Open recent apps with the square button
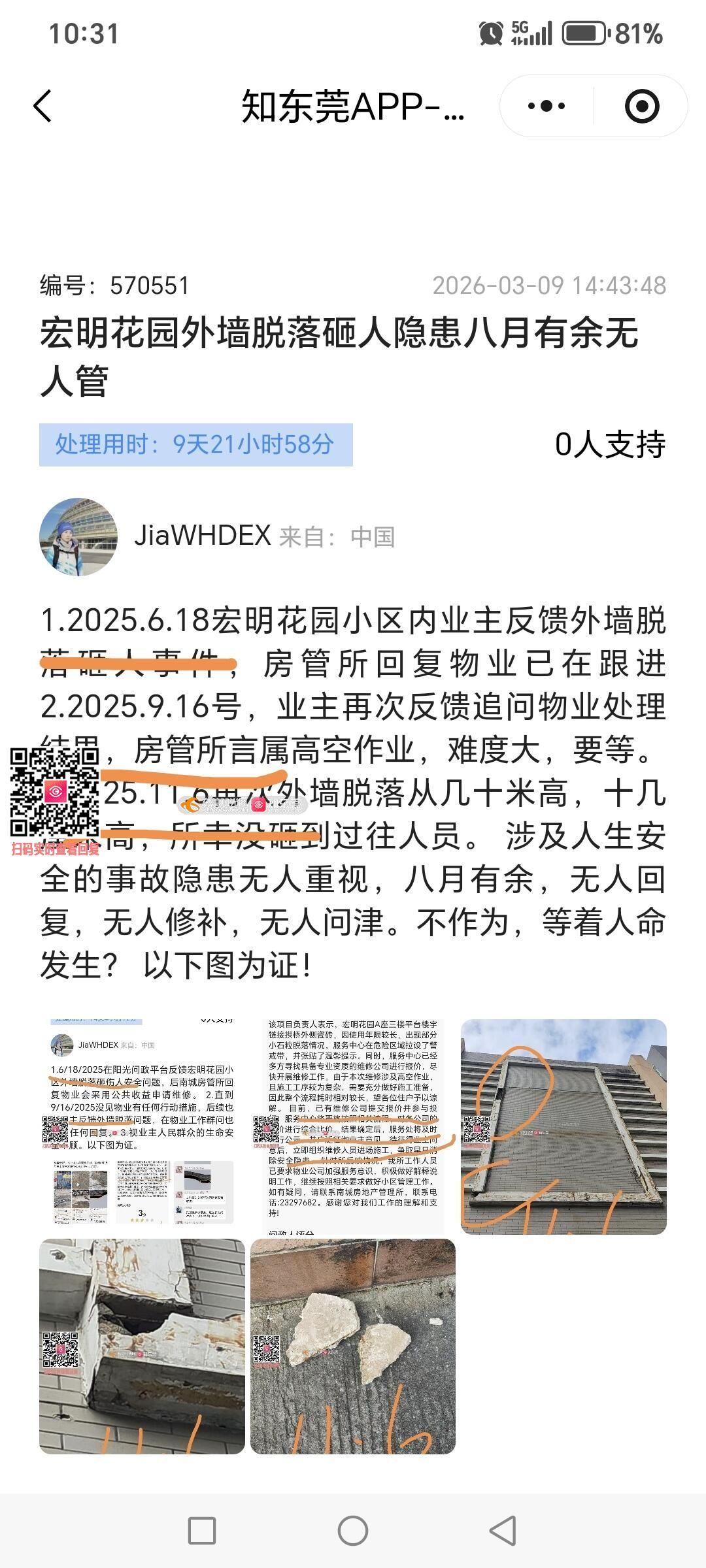This screenshot has height=1568, width=706. (202, 1531)
